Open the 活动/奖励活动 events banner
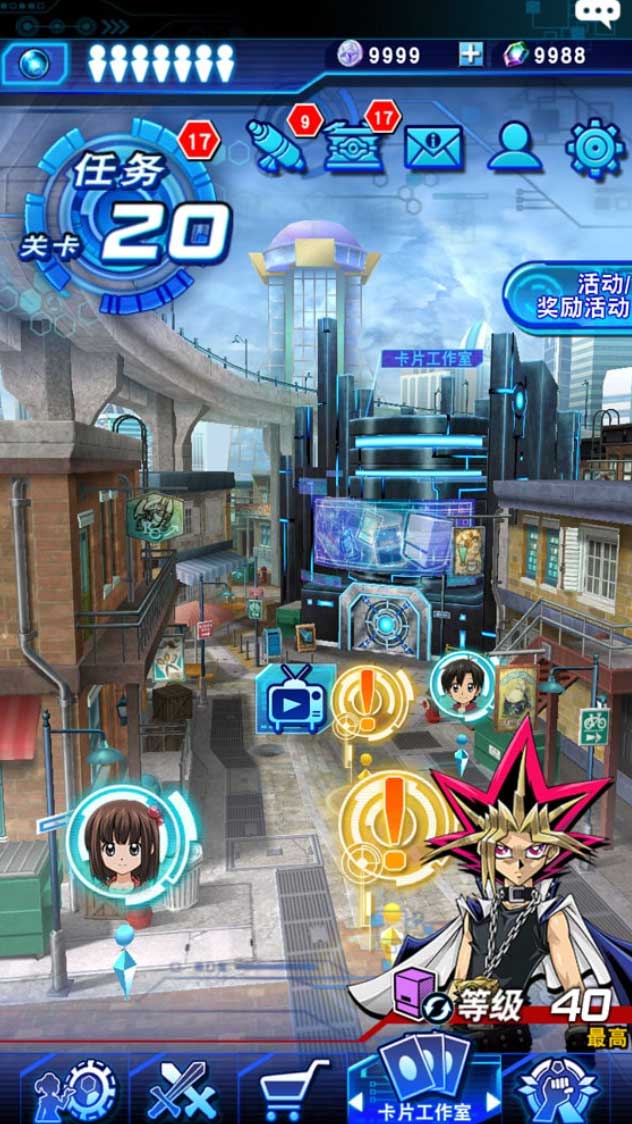632x1124 pixels. point(572,295)
